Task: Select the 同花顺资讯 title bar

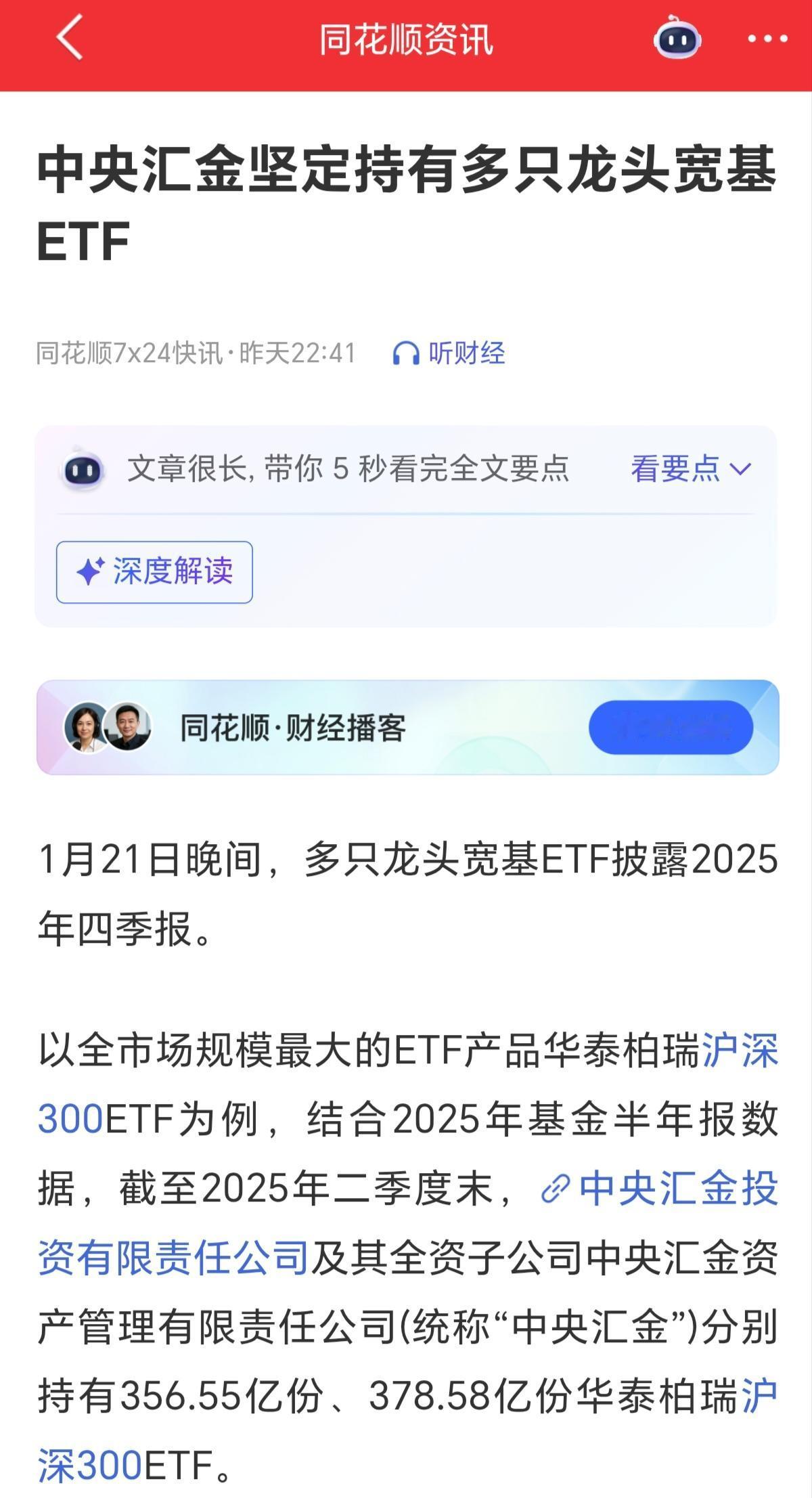Action: coord(406,39)
